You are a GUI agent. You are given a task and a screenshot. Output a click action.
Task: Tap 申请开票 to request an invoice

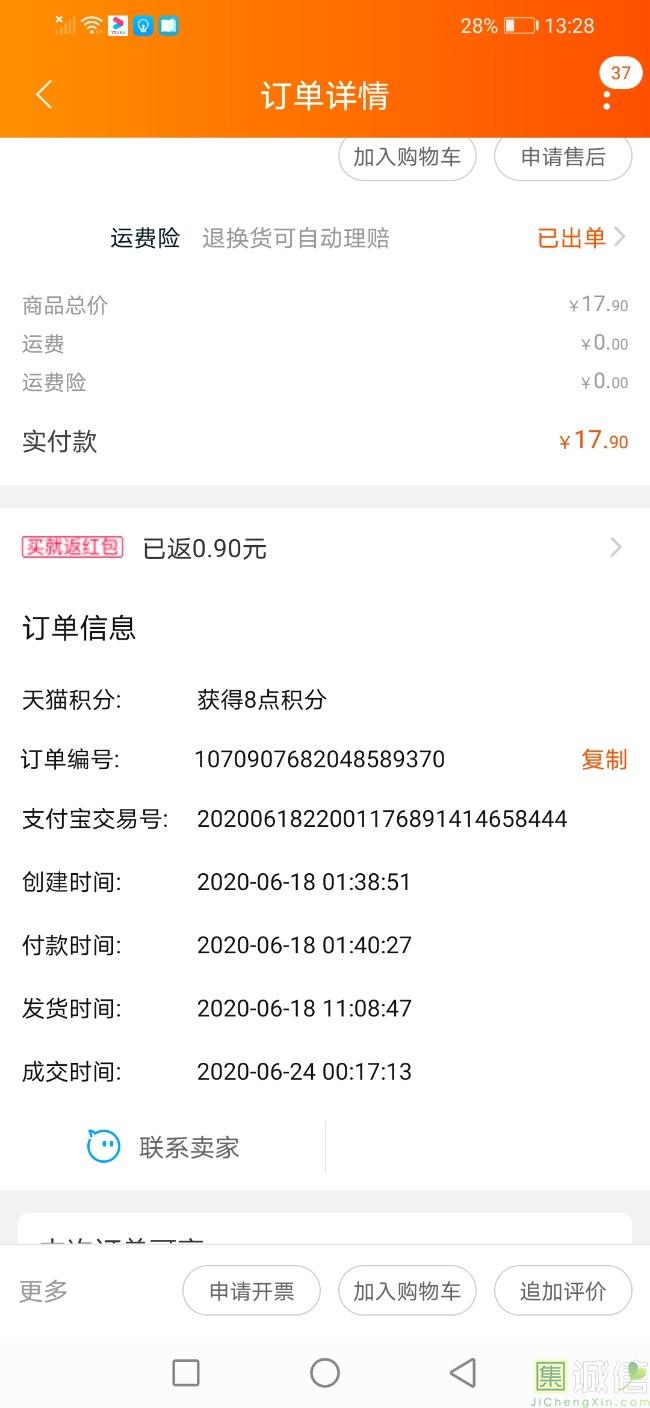click(251, 1291)
